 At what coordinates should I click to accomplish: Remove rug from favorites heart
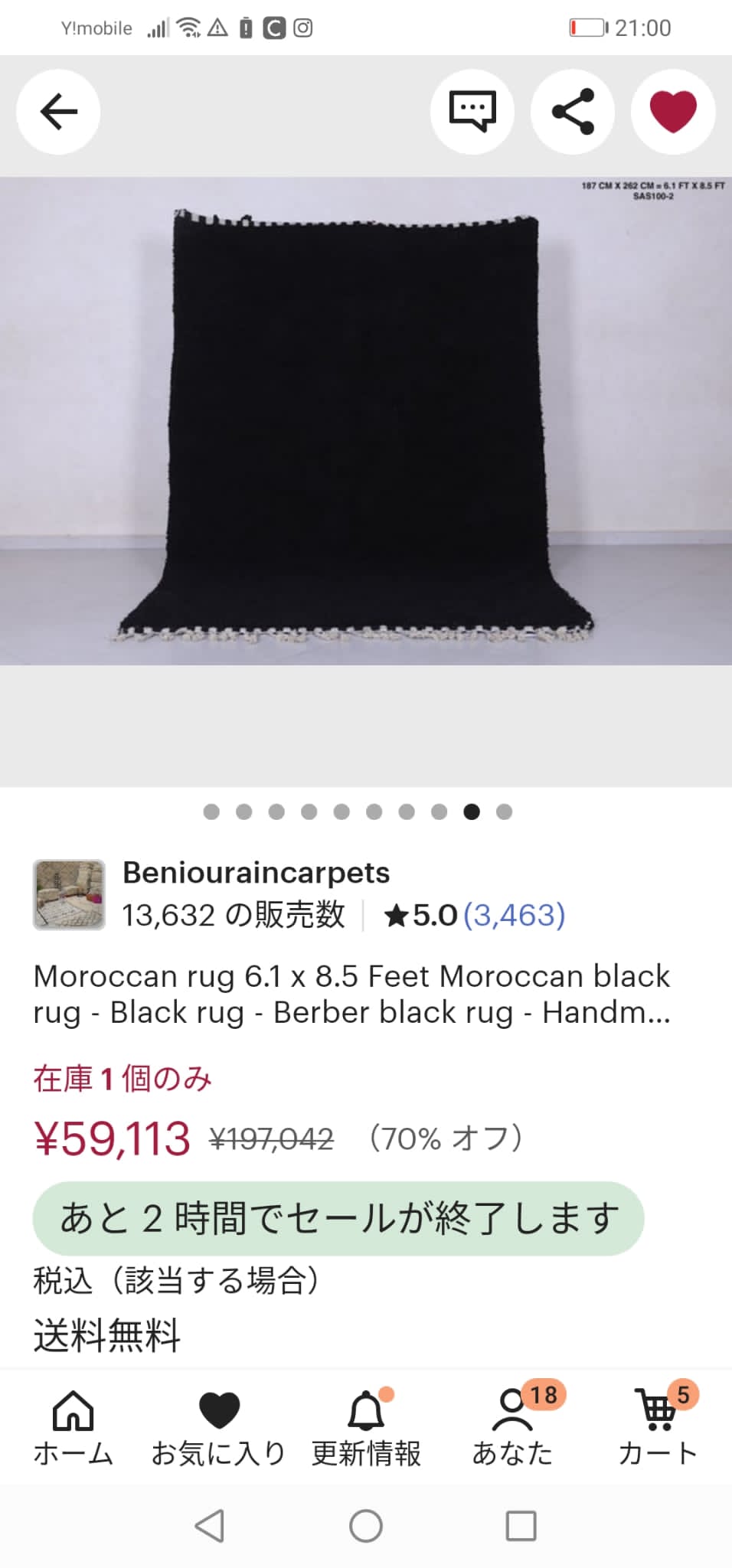[x=673, y=112]
